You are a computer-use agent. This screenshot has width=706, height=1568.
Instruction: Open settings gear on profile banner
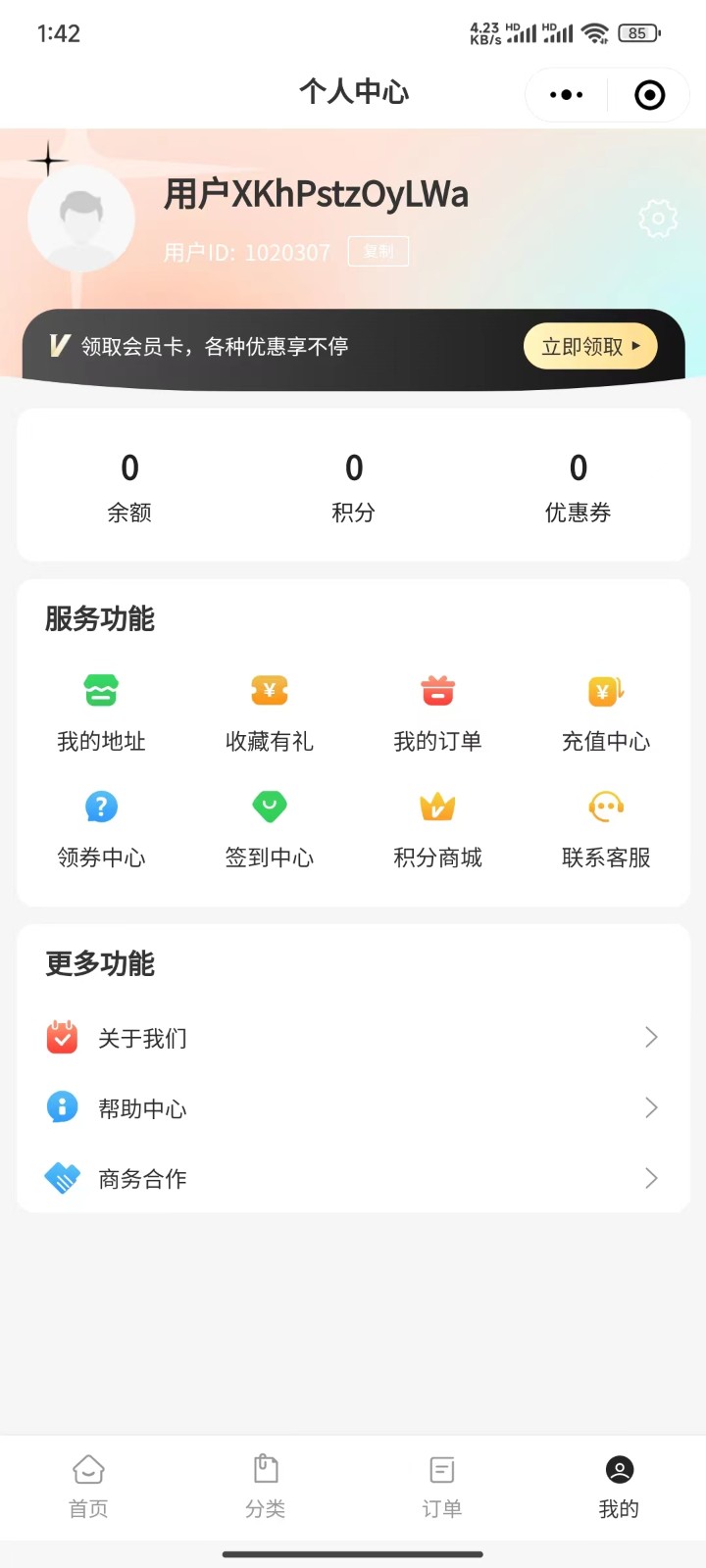tap(657, 220)
